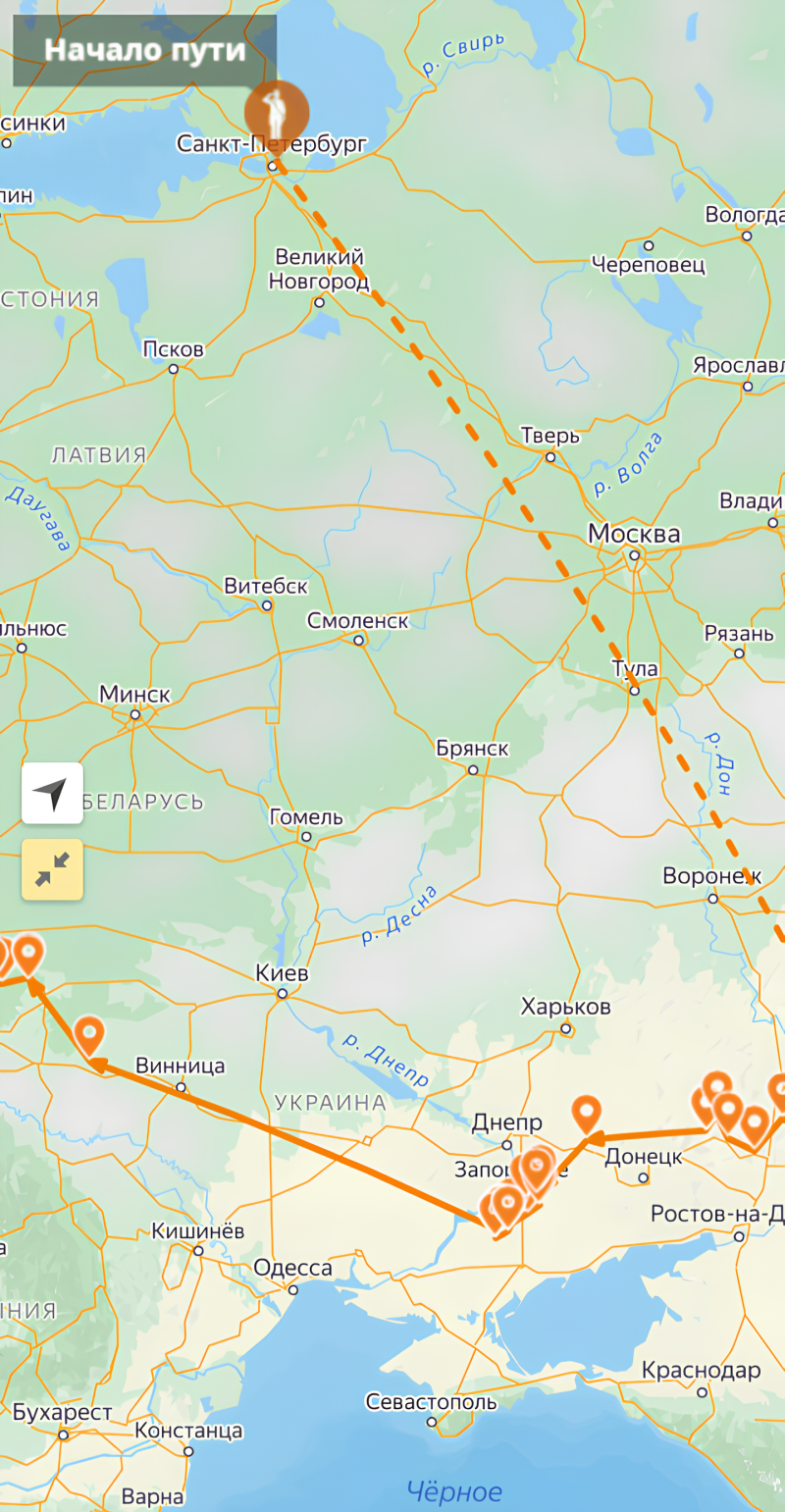The image size is (785, 1512).
Task: Tap the yellow collapse map button
Action: coord(52,869)
